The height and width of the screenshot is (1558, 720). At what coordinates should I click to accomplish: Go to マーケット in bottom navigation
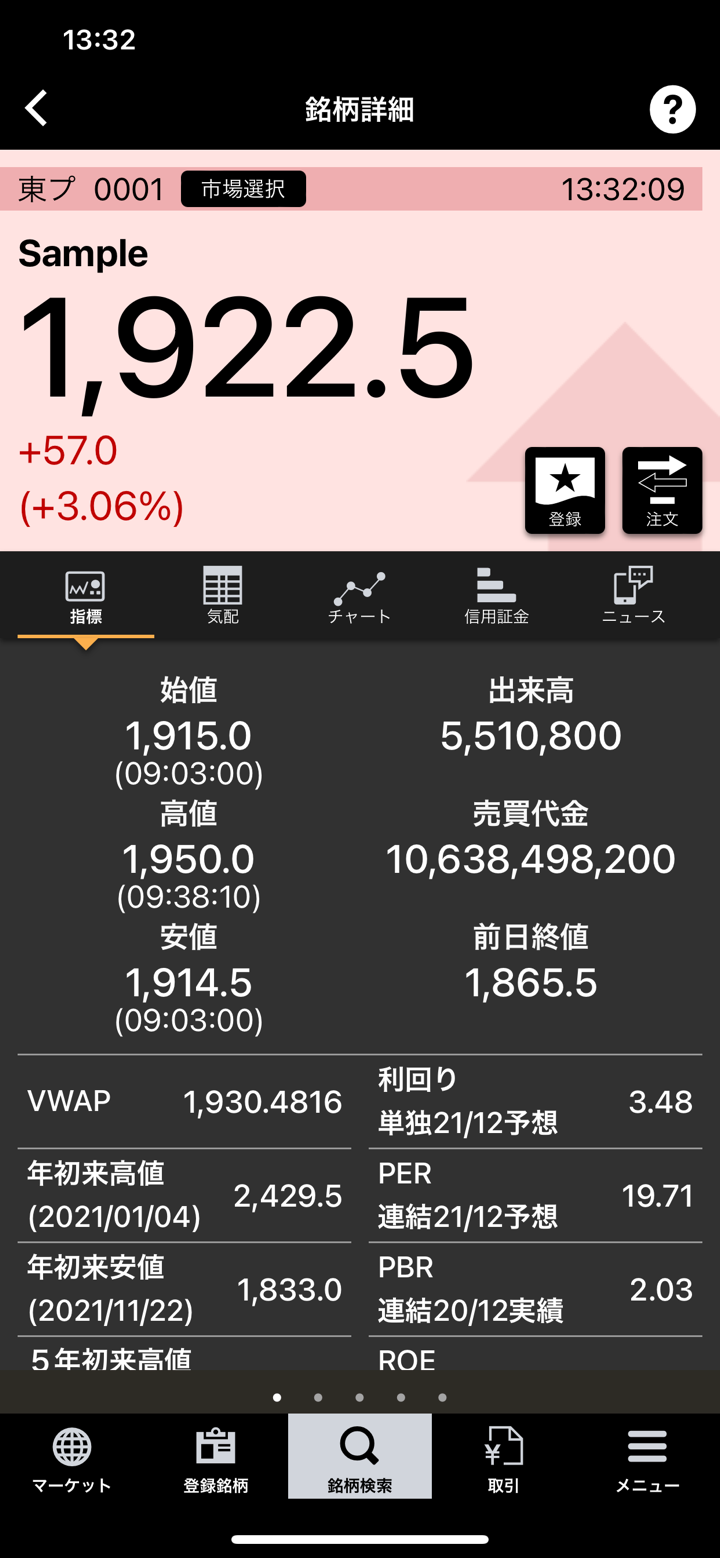[x=72, y=1459]
